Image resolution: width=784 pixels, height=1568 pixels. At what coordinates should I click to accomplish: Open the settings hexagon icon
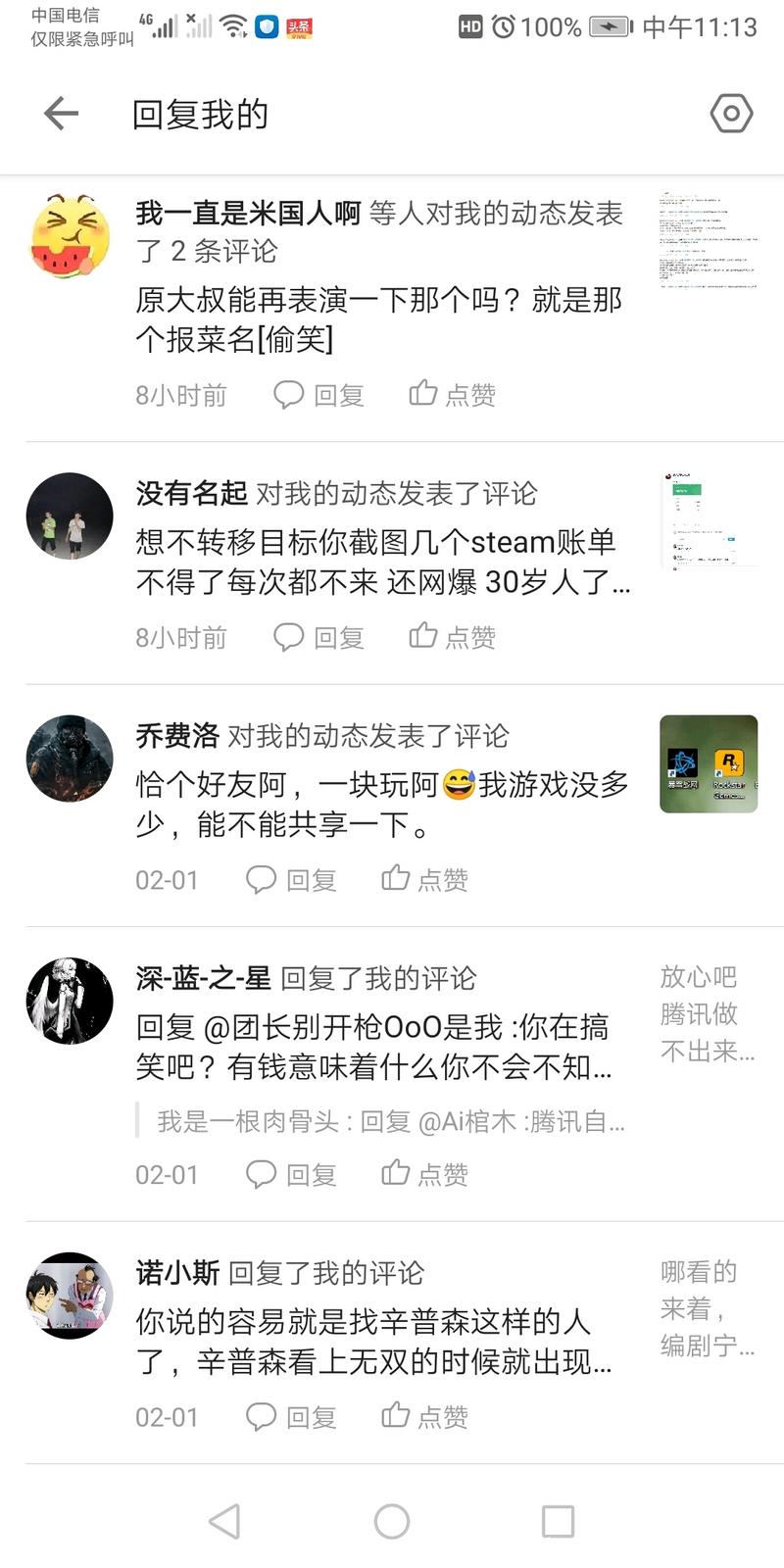731,114
